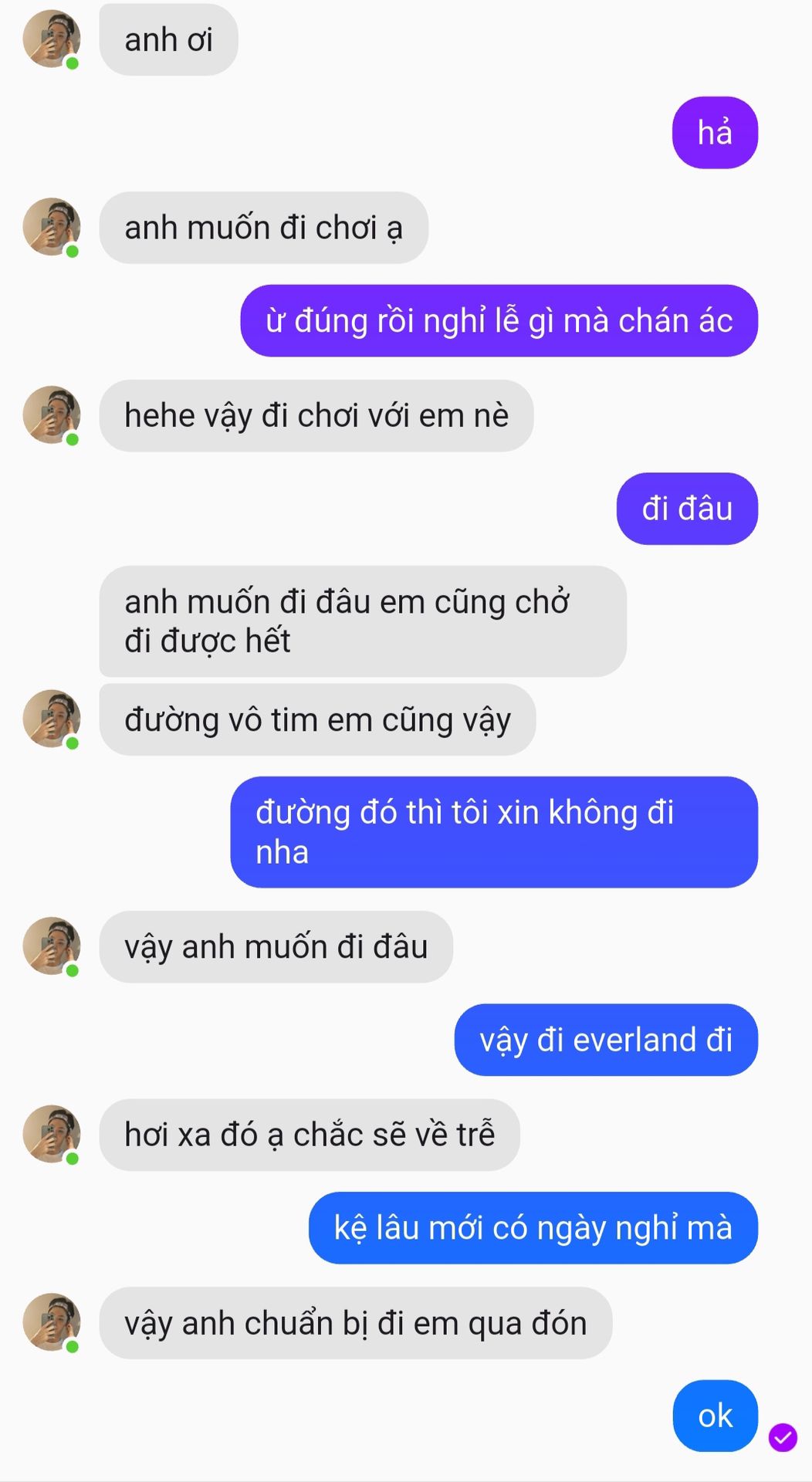Viewport: 812px width, 1482px height.
Task: Tap the 'ok' message bubble for details
Action: point(715,1416)
